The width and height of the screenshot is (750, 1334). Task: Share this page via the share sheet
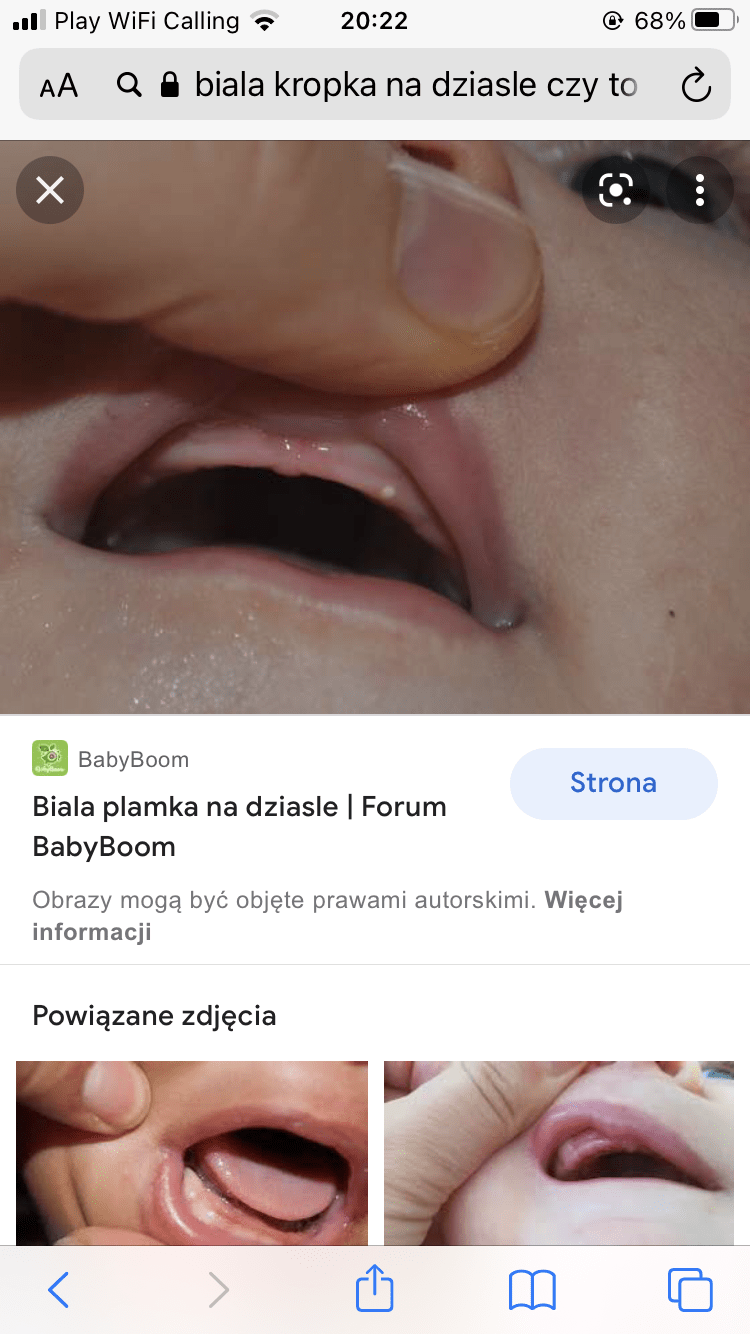(375, 1288)
